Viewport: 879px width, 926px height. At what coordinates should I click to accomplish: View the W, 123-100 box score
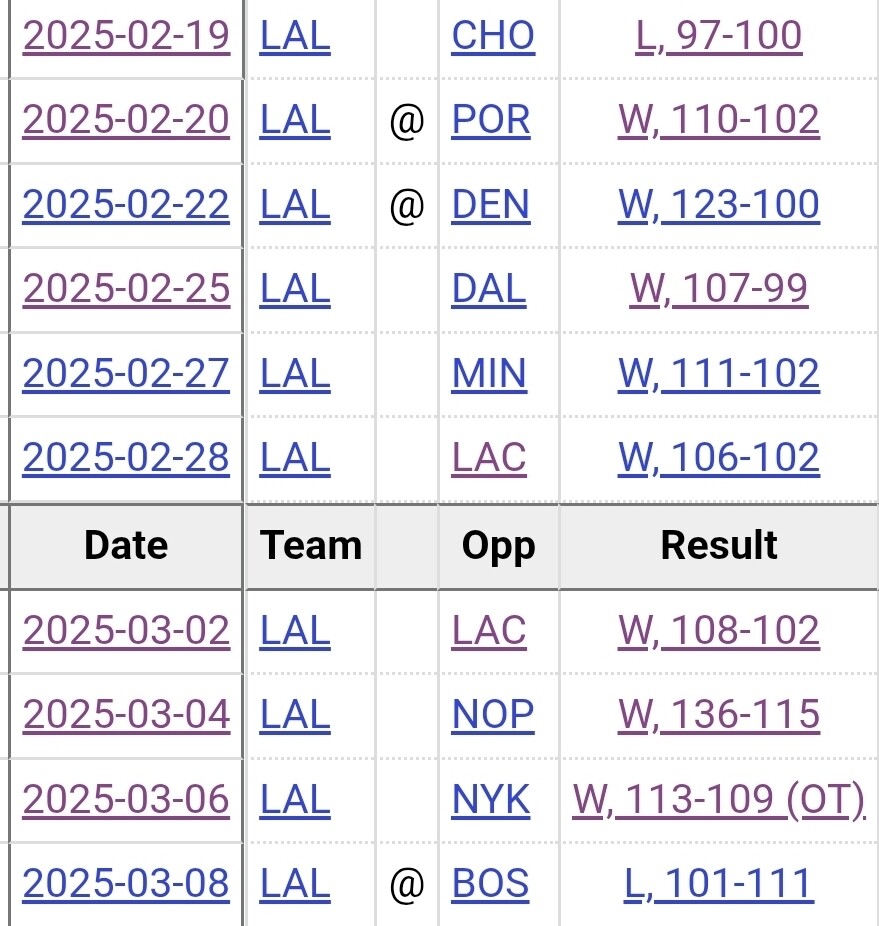pyautogui.click(x=719, y=205)
